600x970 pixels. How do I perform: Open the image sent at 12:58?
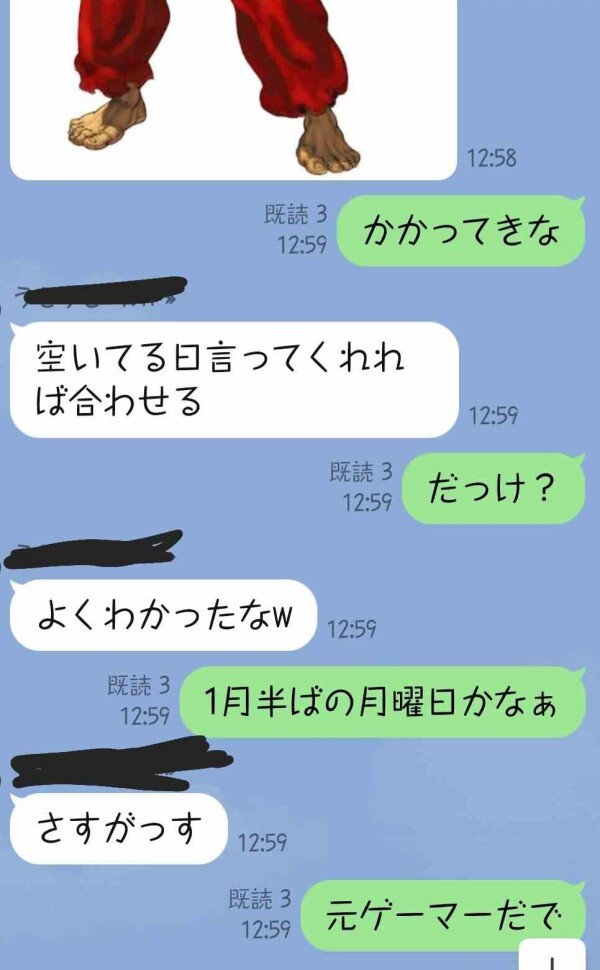(x=232, y=88)
